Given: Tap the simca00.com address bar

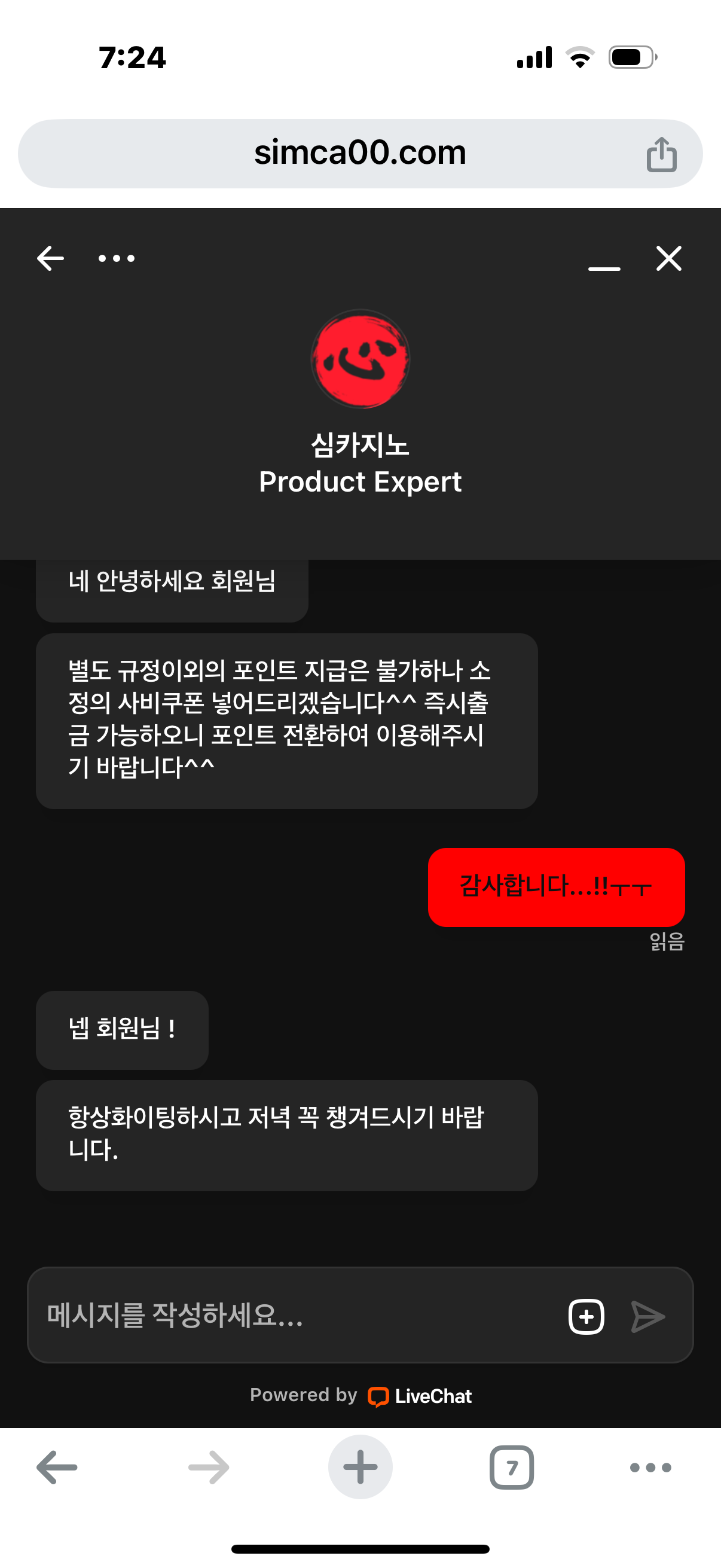Looking at the screenshot, I should tap(359, 152).
